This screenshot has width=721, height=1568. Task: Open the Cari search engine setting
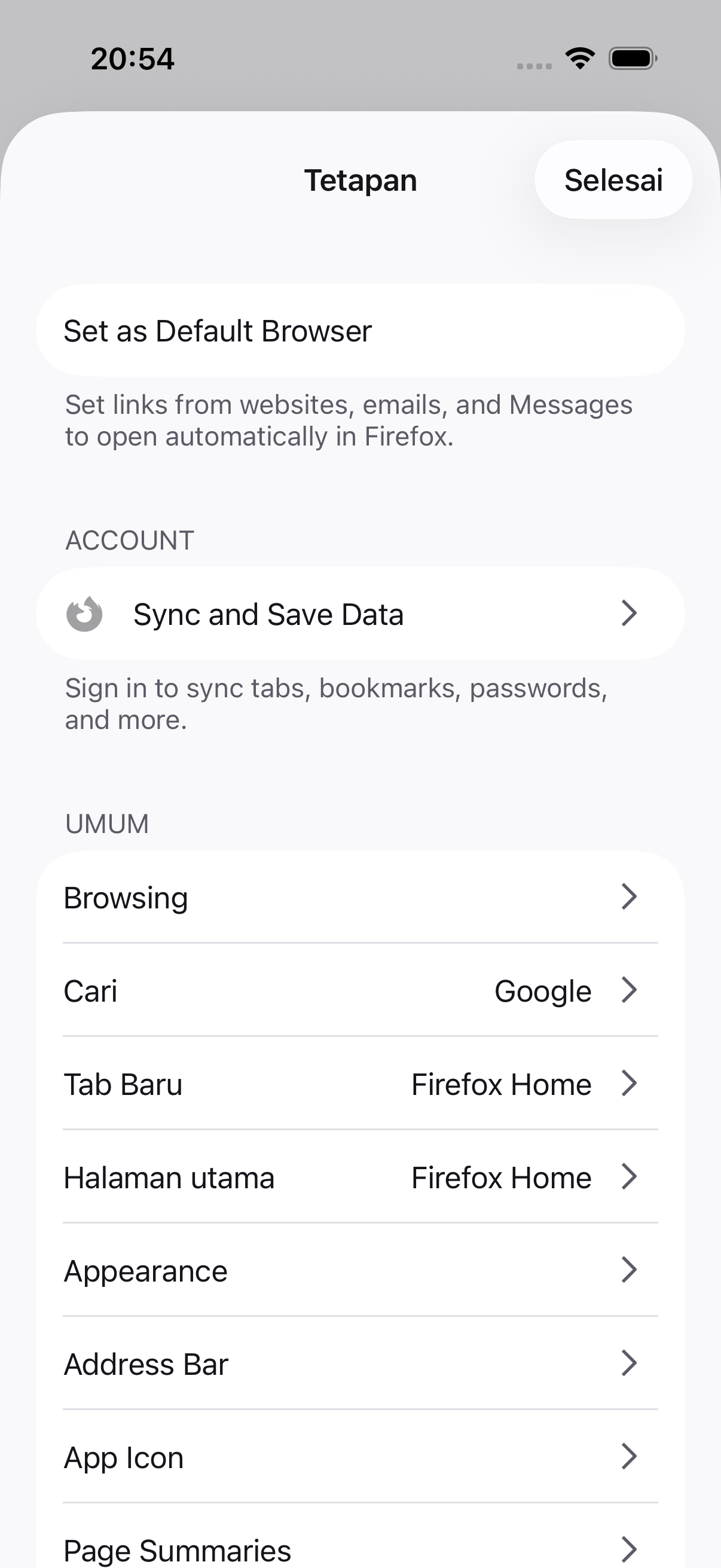click(360, 990)
